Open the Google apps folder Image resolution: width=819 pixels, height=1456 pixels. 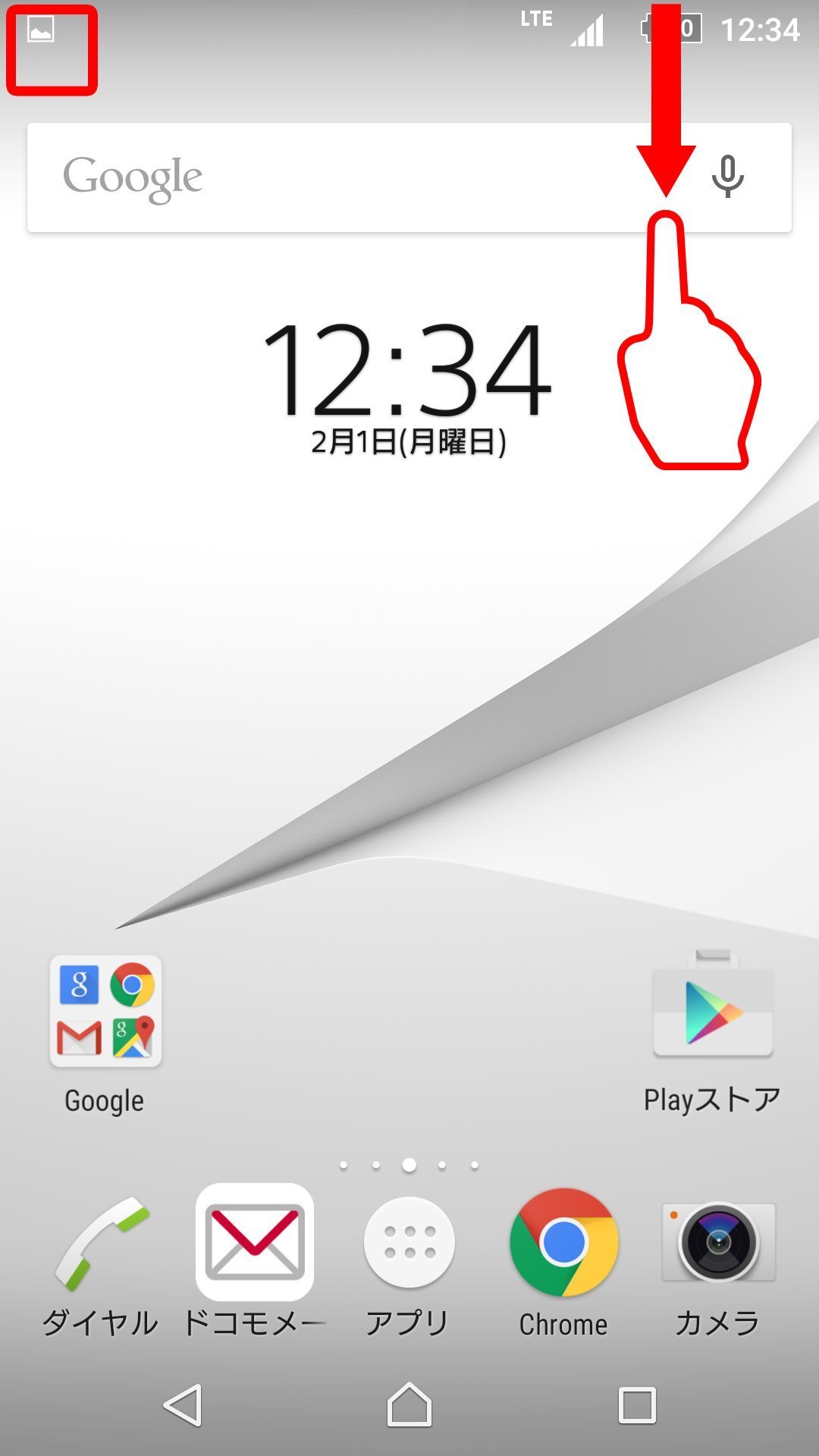[105, 1011]
